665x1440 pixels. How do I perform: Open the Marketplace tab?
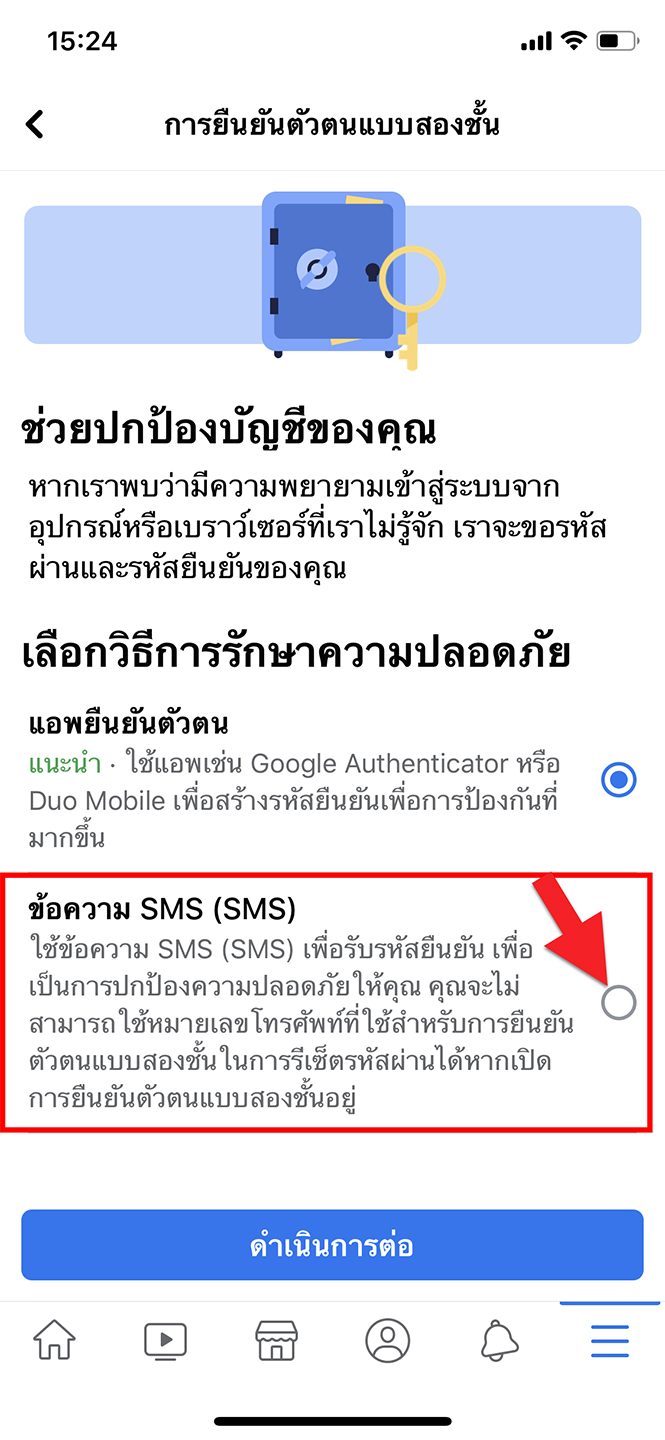[277, 1339]
